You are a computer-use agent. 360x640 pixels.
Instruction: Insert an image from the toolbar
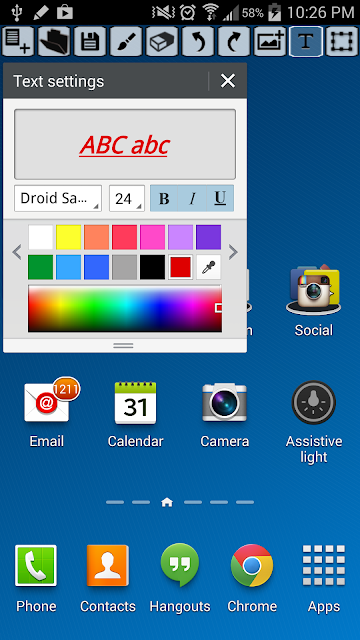coord(270,41)
